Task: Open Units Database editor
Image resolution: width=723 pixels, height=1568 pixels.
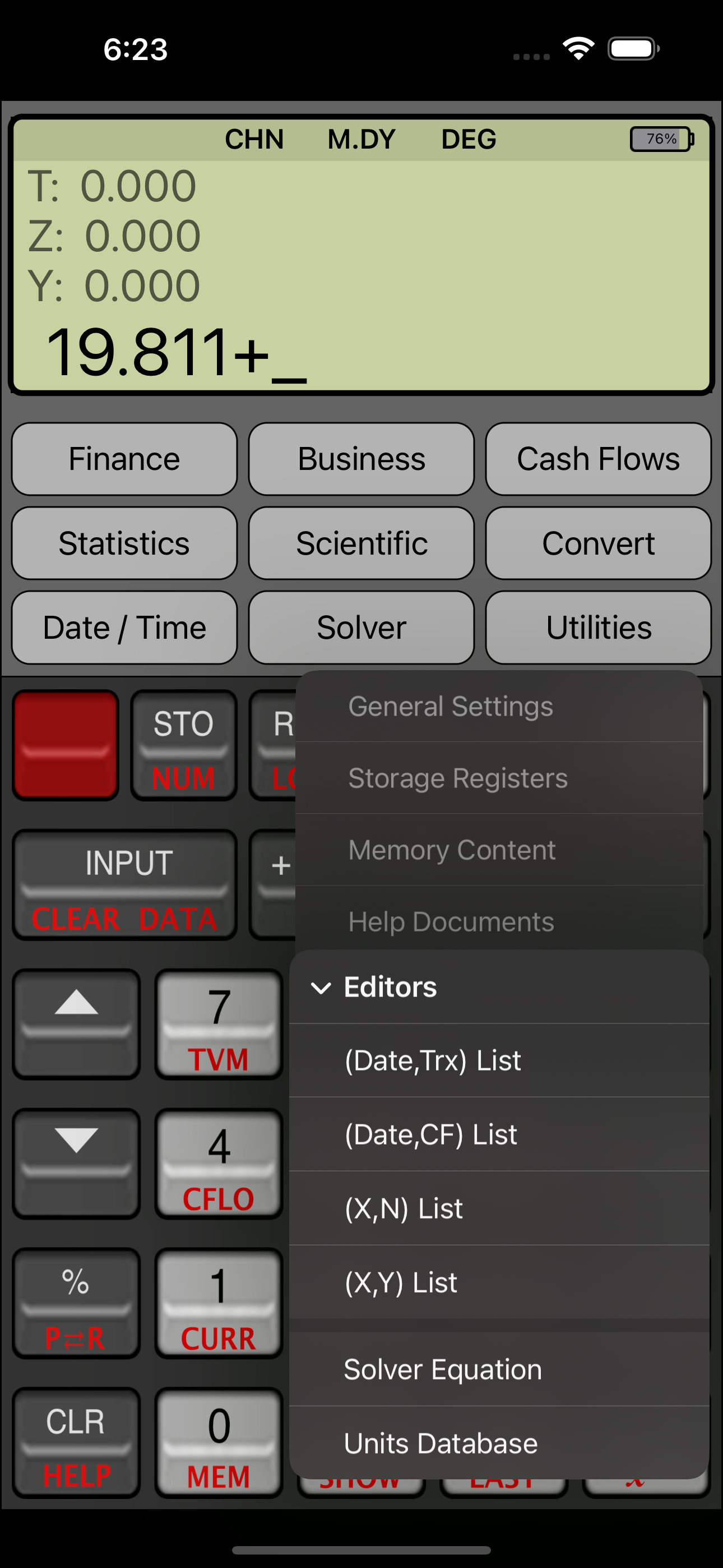Action: [x=499, y=1442]
